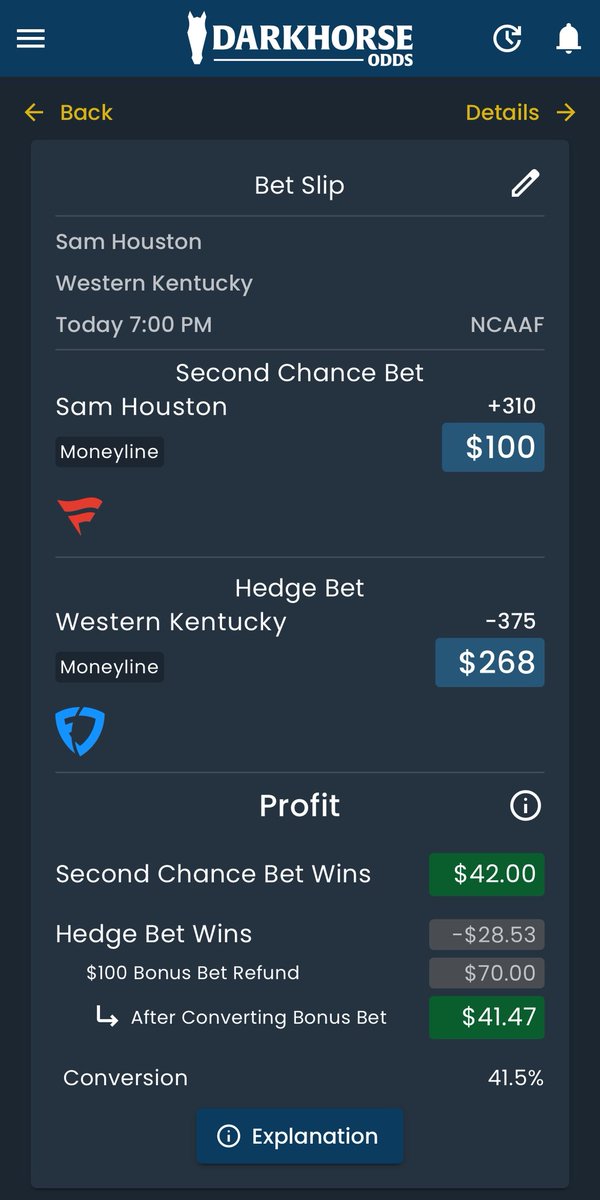
Task: Change the $268 Hedge Bet amount
Action: click(x=490, y=662)
